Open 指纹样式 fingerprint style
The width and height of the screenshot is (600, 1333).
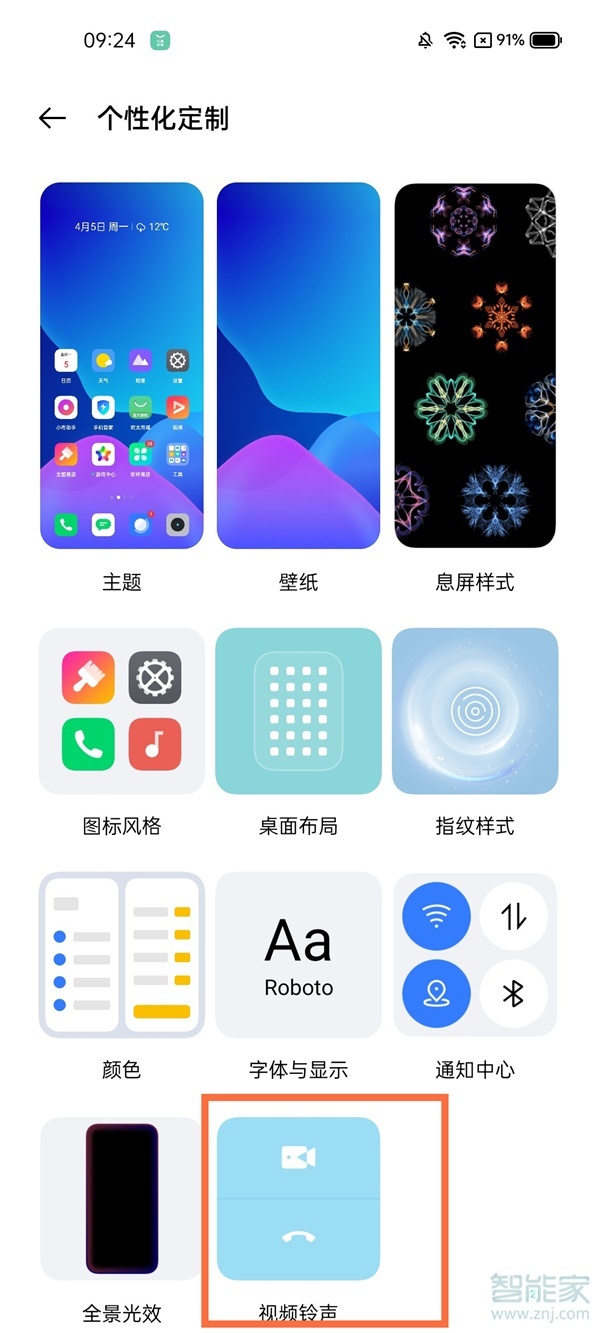475,710
